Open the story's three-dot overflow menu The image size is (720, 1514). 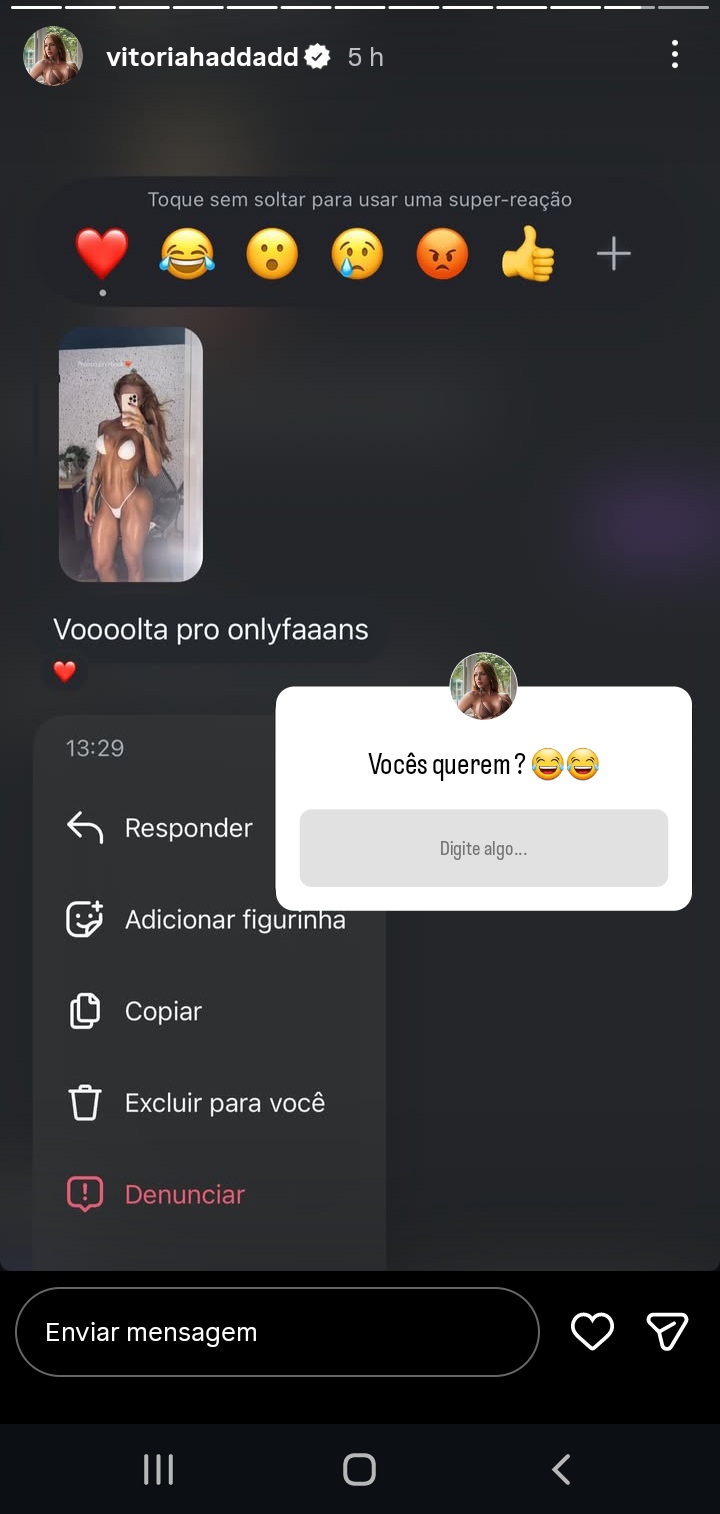tap(675, 55)
